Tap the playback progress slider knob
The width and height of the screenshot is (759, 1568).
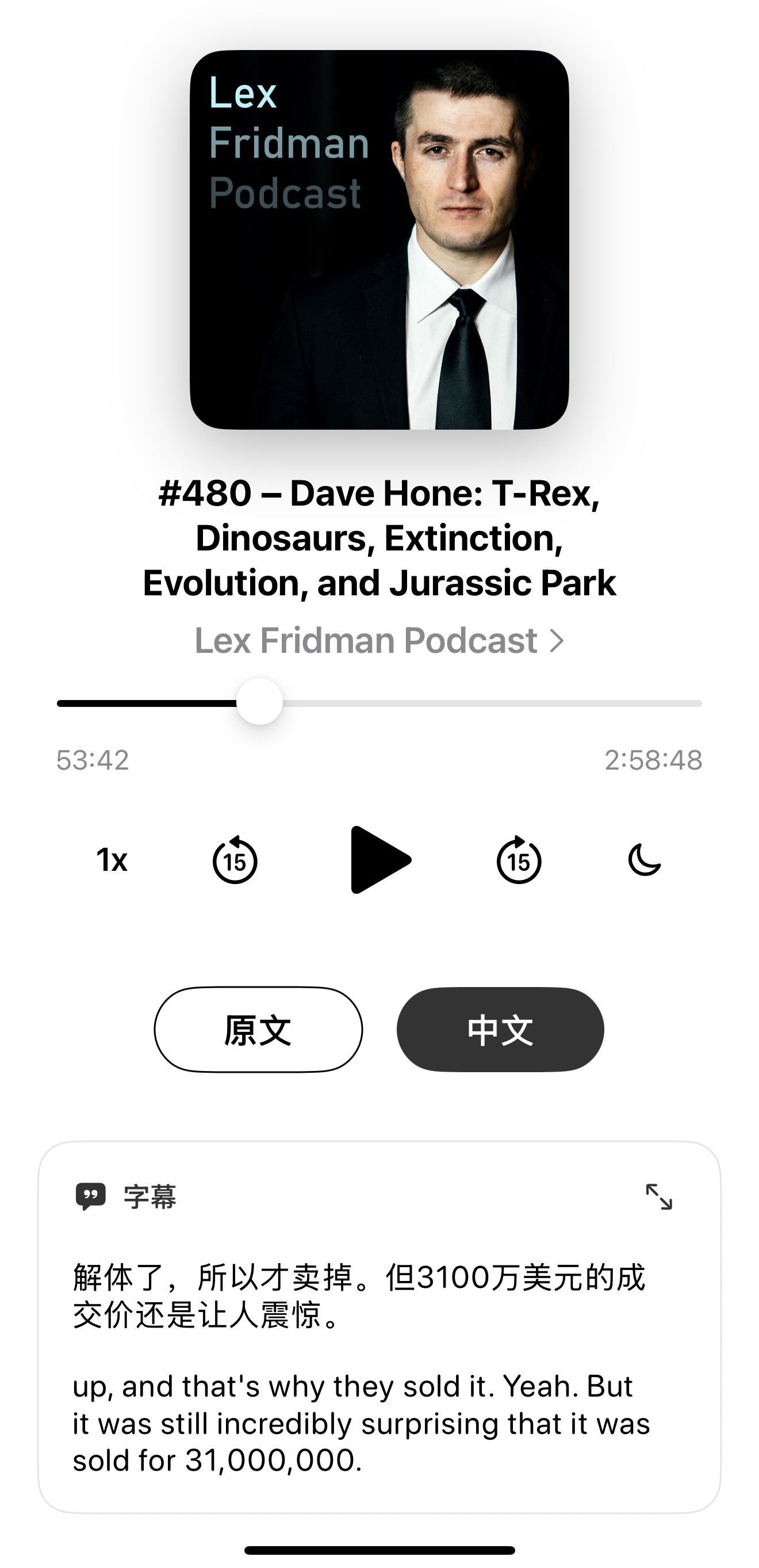click(260, 702)
